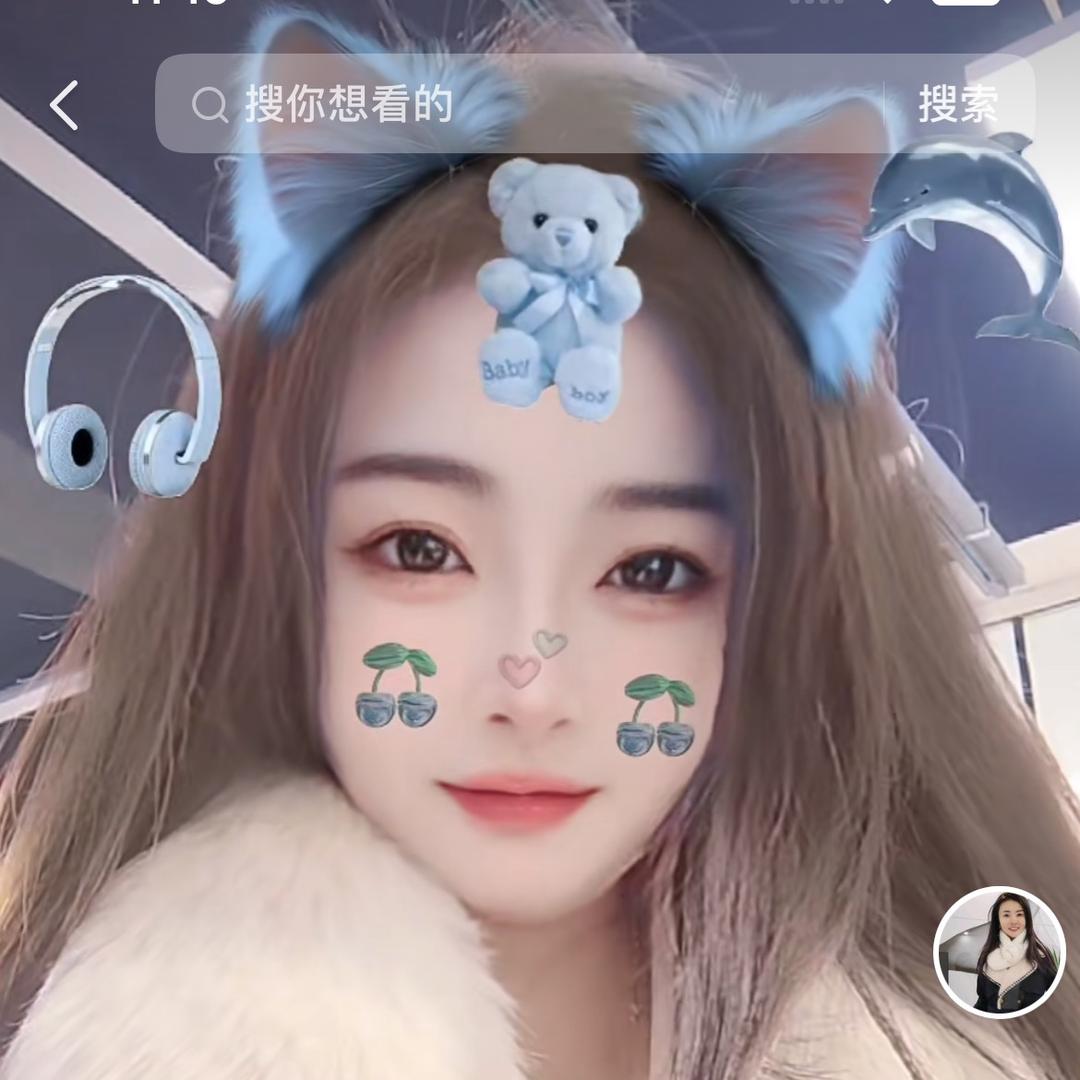The height and width of the screenshot is (1080, 1080).
Task: Go back with the top-left arrow
Action: (x=64, y=105)
